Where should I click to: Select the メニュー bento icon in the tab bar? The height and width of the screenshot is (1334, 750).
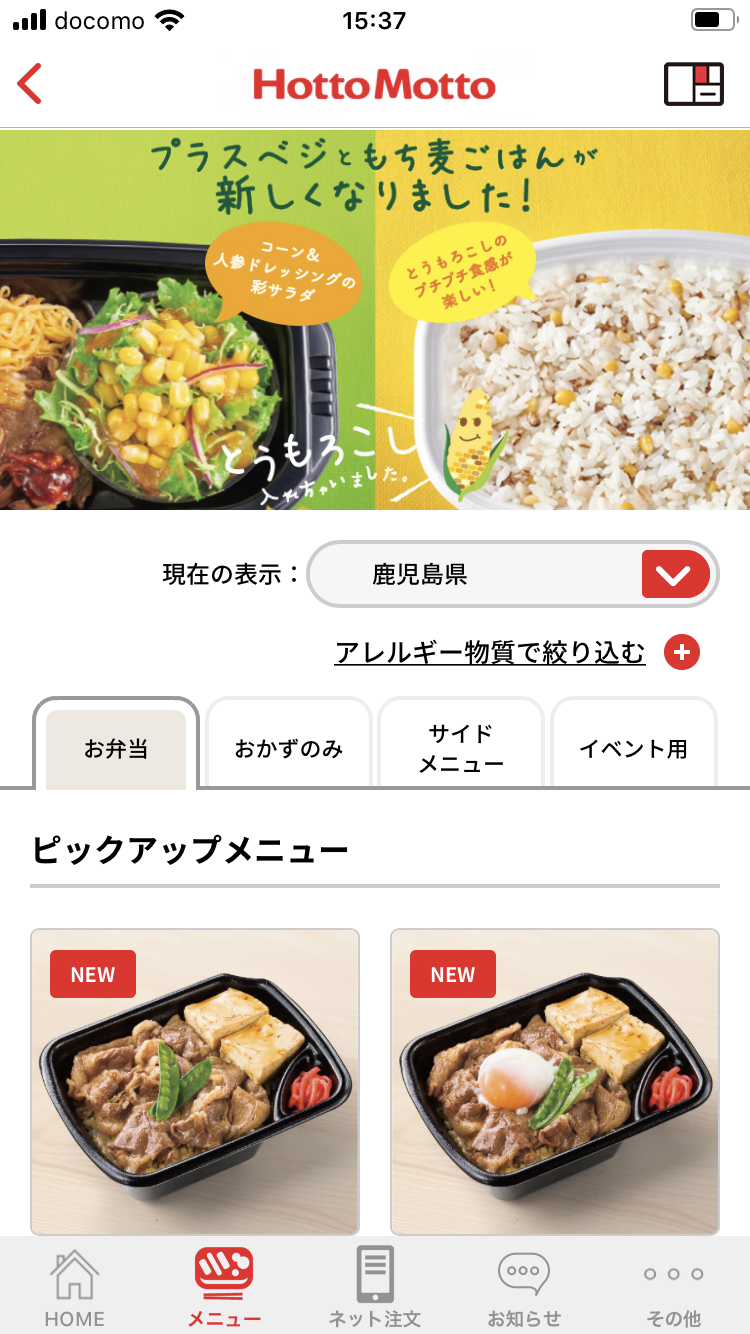click(224, 1285)
